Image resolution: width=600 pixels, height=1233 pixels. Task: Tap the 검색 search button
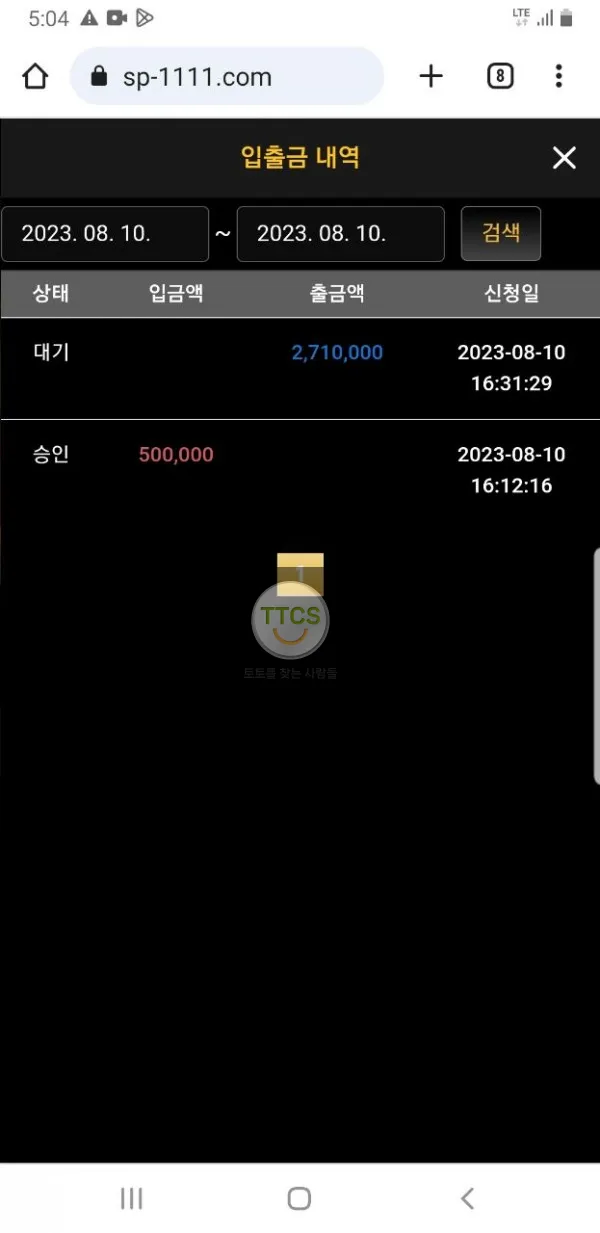tap(501, 233)
